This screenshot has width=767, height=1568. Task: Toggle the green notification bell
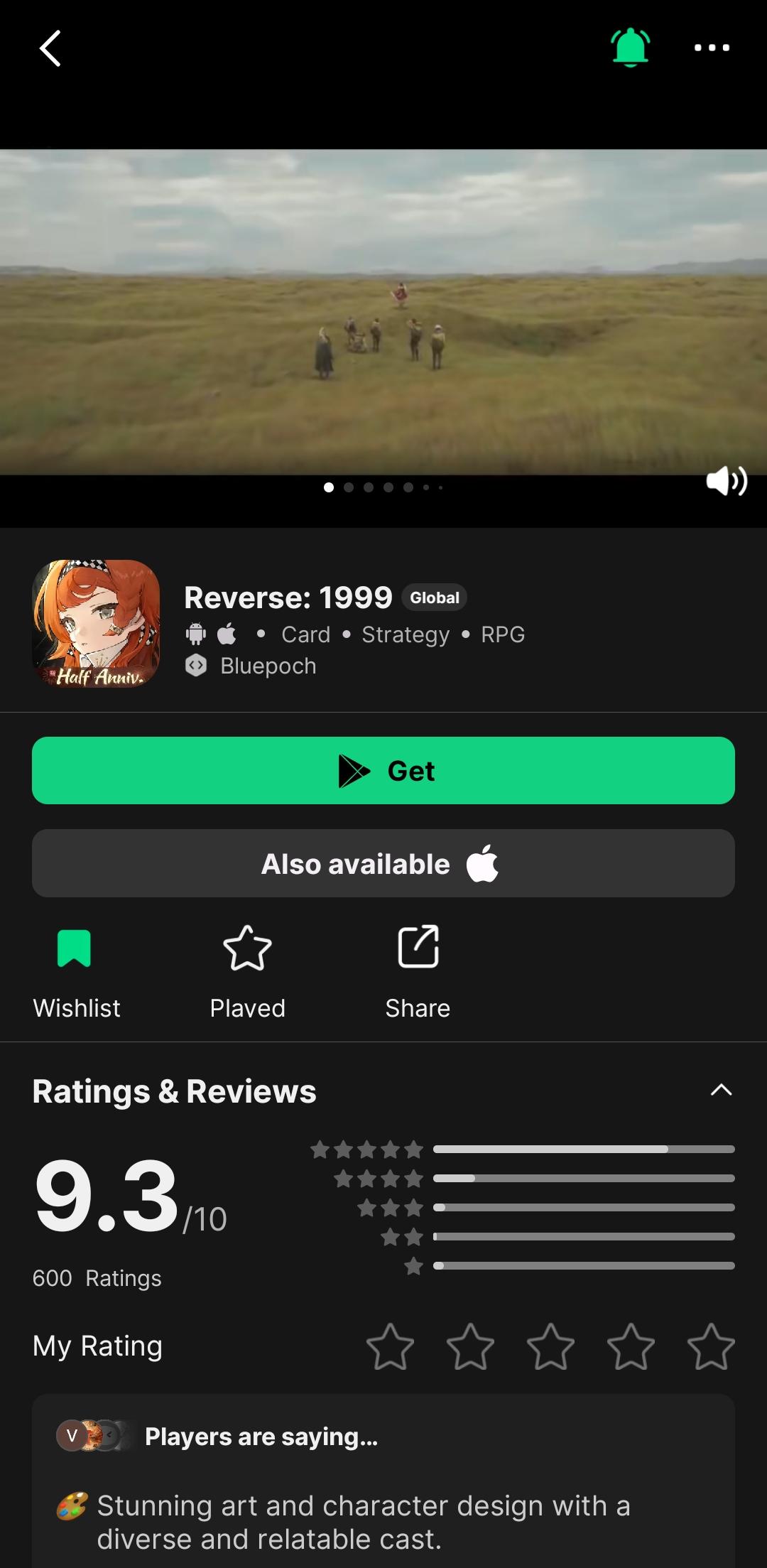click(630, 48)
